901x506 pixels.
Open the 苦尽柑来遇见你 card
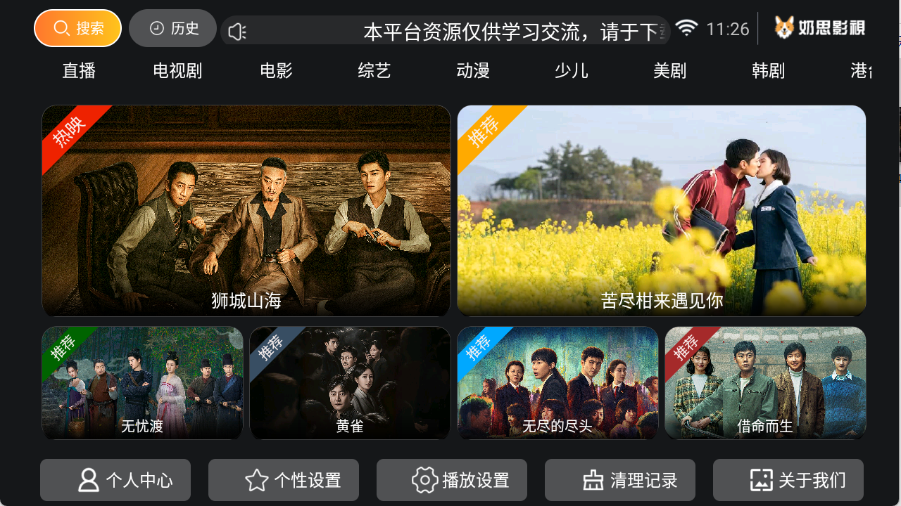(x=661, y=211)
